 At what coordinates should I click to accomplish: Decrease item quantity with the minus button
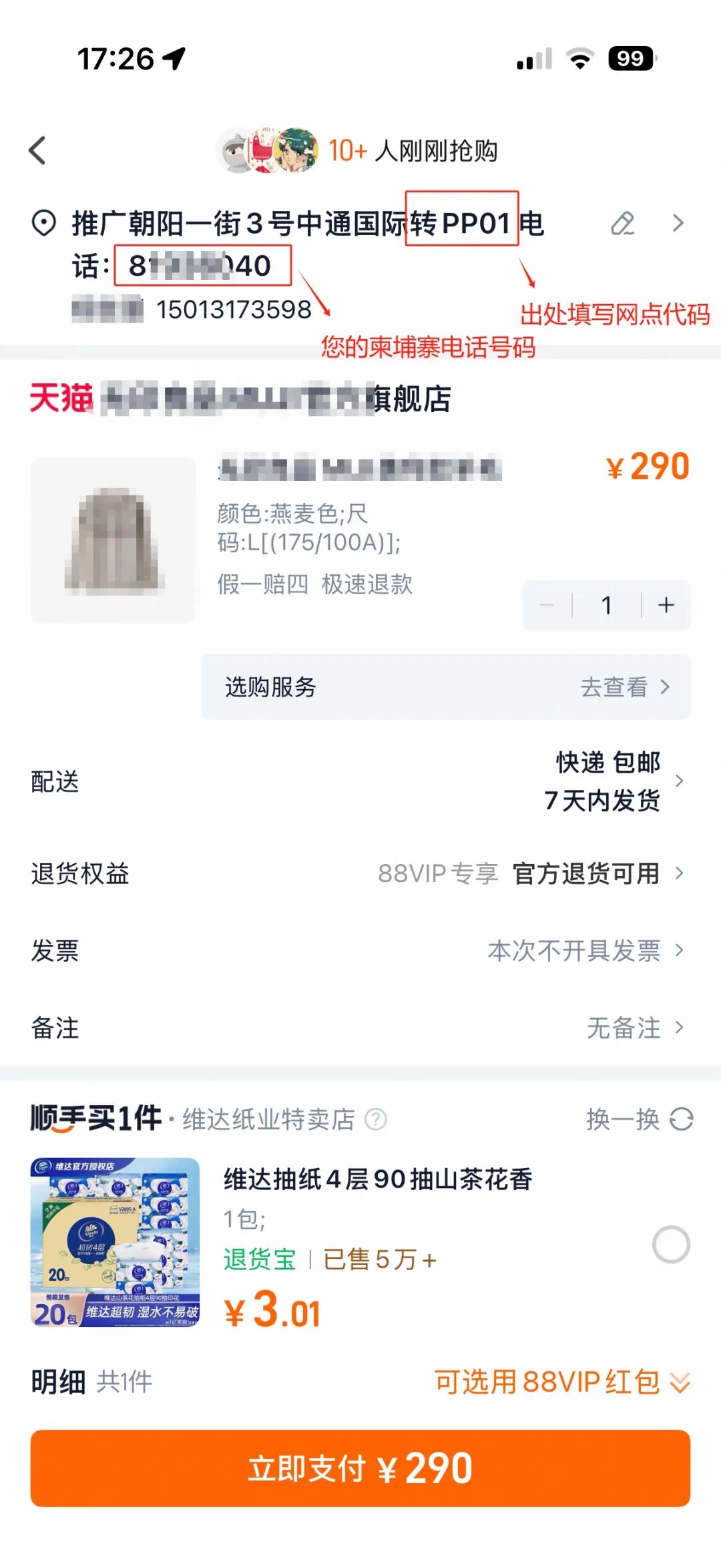point(547,605)
